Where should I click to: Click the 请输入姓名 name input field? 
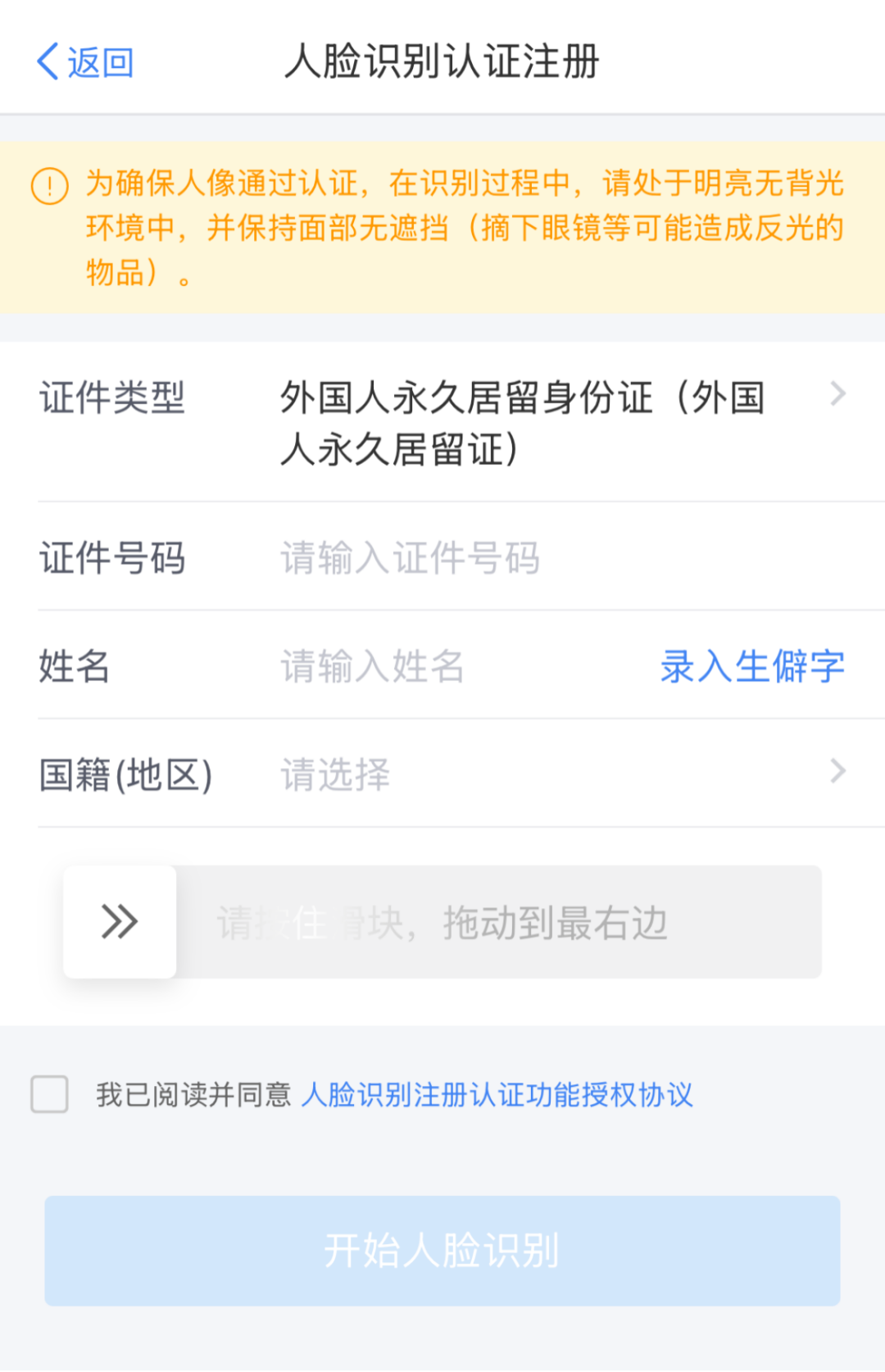(371, 666)
